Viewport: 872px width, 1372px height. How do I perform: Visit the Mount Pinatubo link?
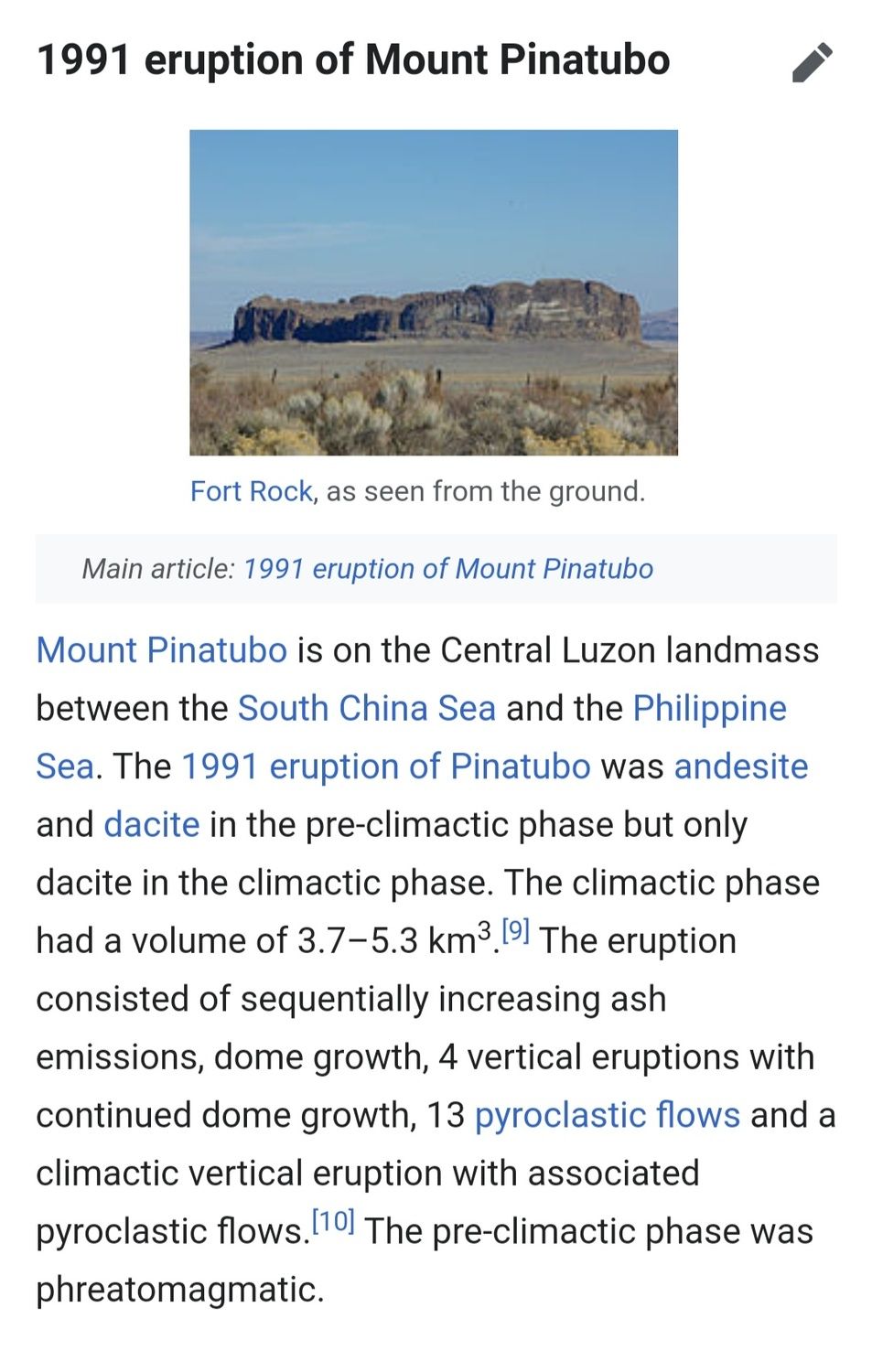pos(161,650)
